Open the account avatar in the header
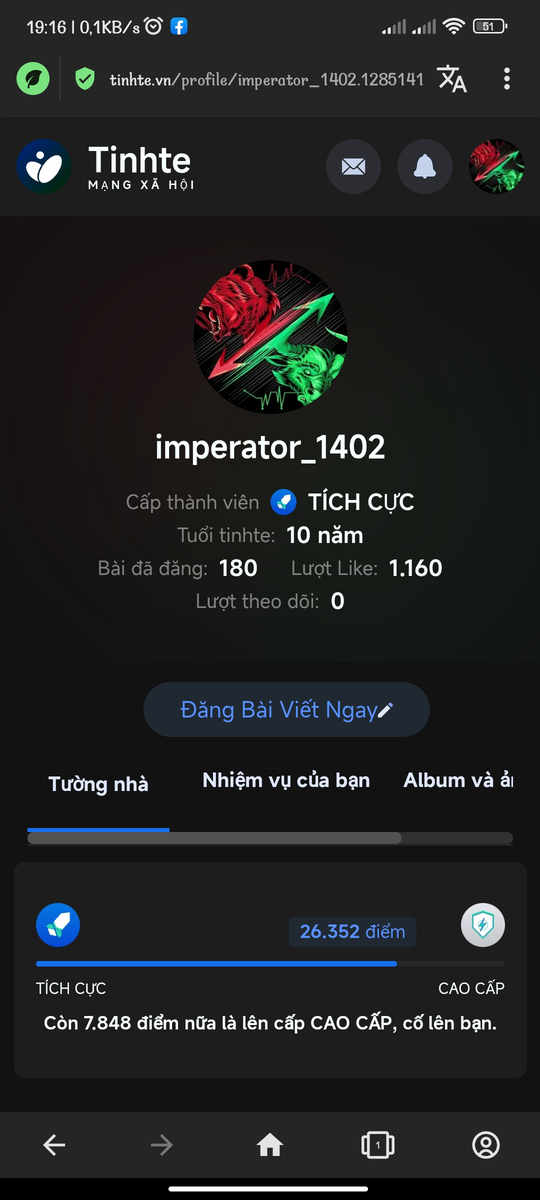Viewport: 540px width, 1200px height. coord(497,166)
